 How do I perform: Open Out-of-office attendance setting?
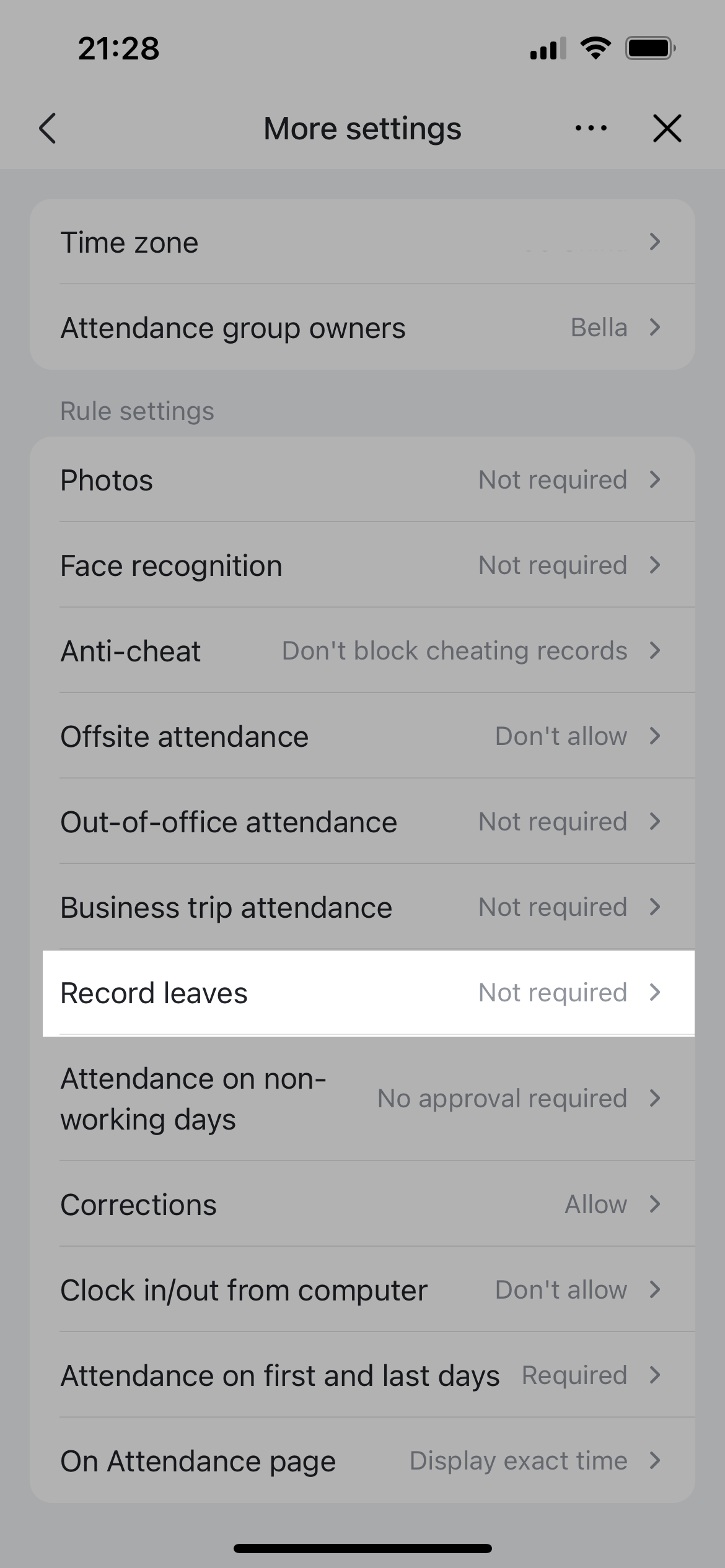point(362,822)
